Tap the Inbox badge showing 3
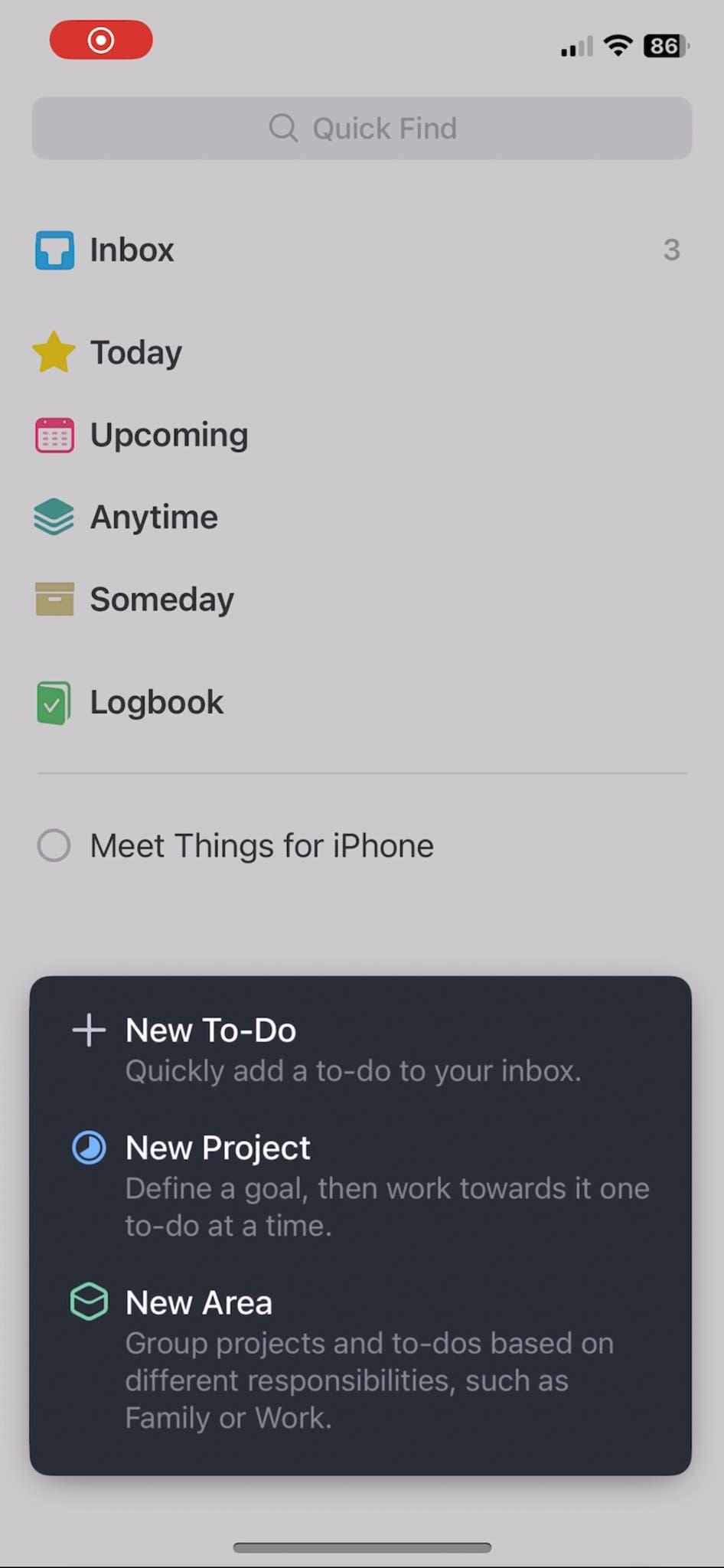The width and height of the screenshot is (724, 1568). 671,250
